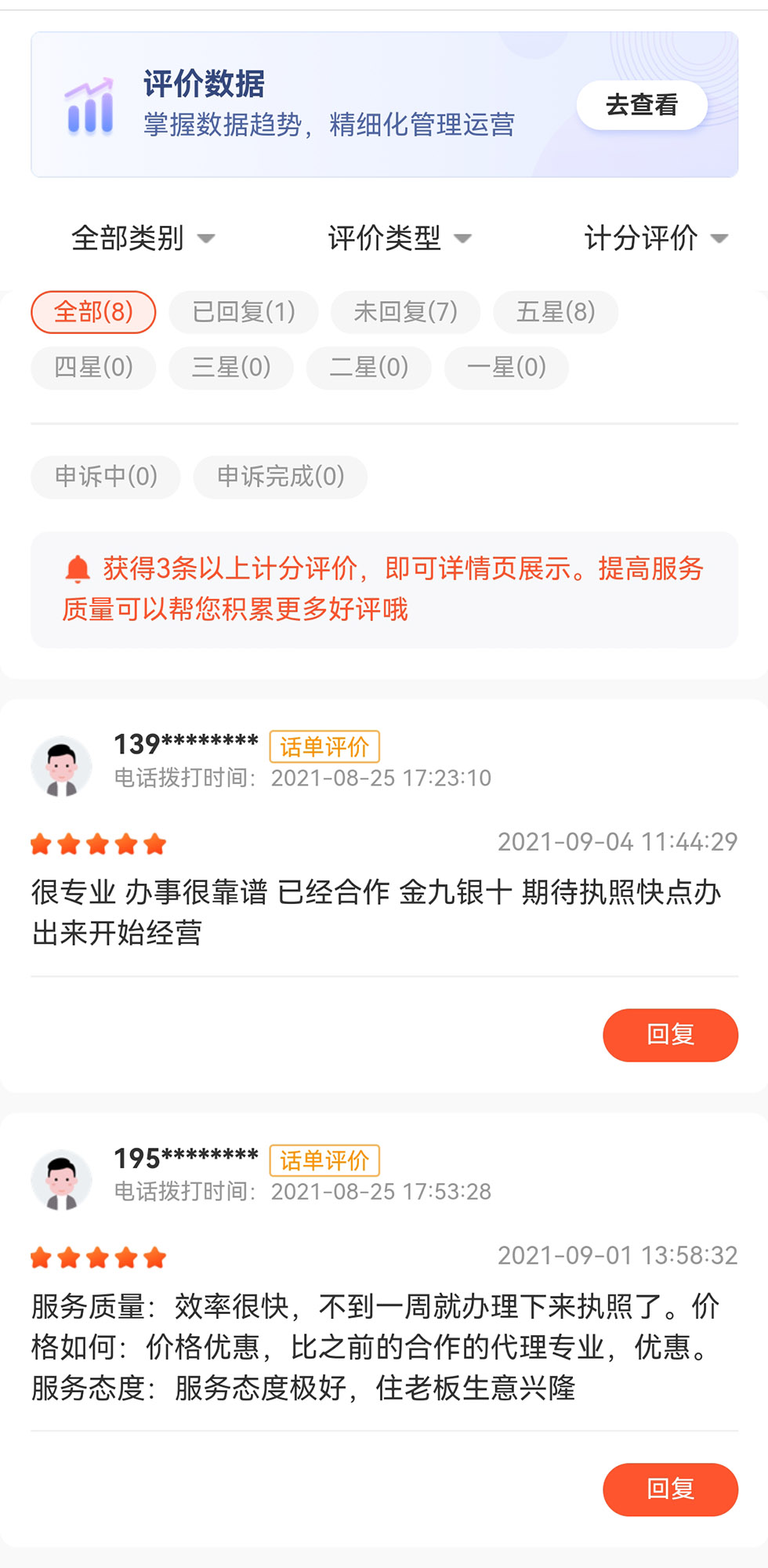Reply to the review from 195*********

pyautogui.click(x=670, y=1489)
